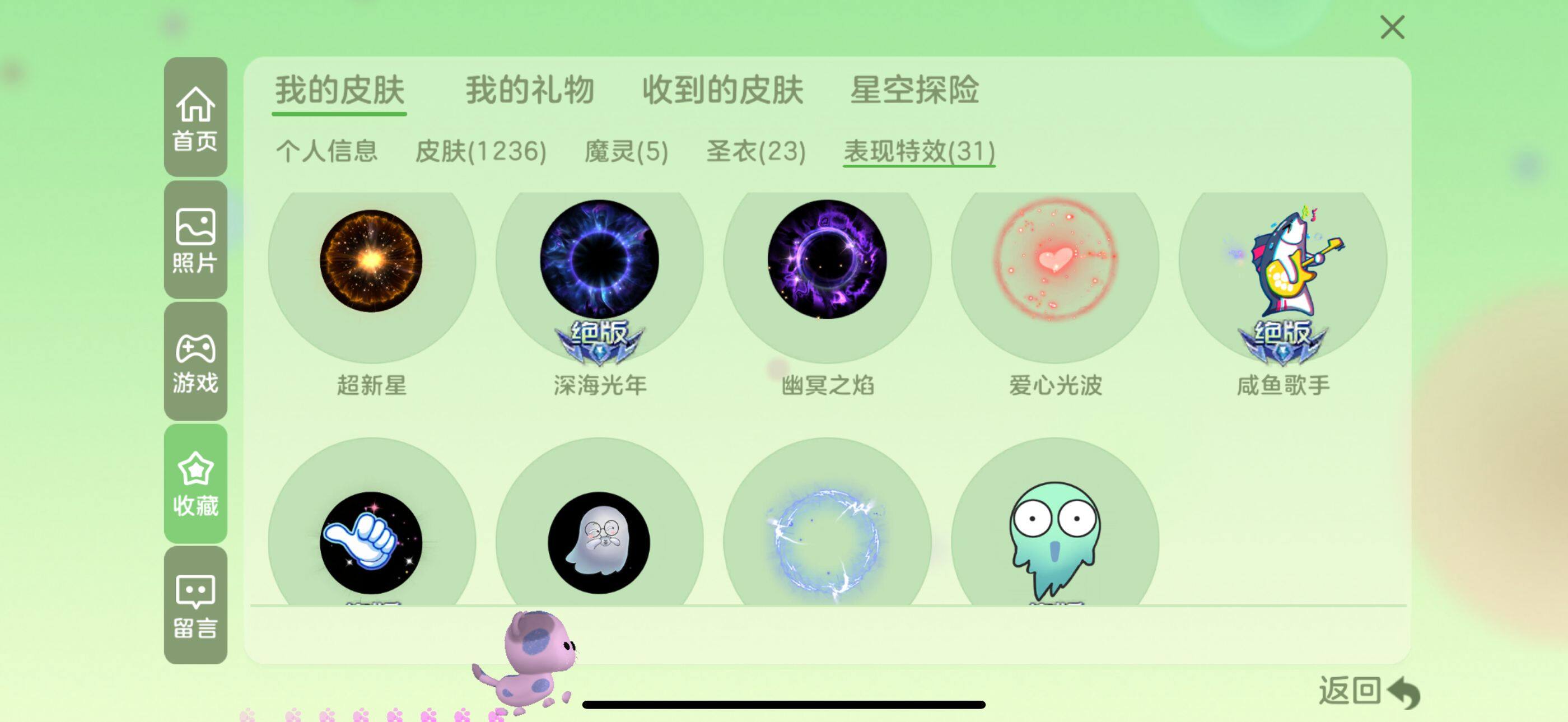Viewport: 1568px width, 722px height.
Task: Open the 首页 home section
Action: coord(195,118)
